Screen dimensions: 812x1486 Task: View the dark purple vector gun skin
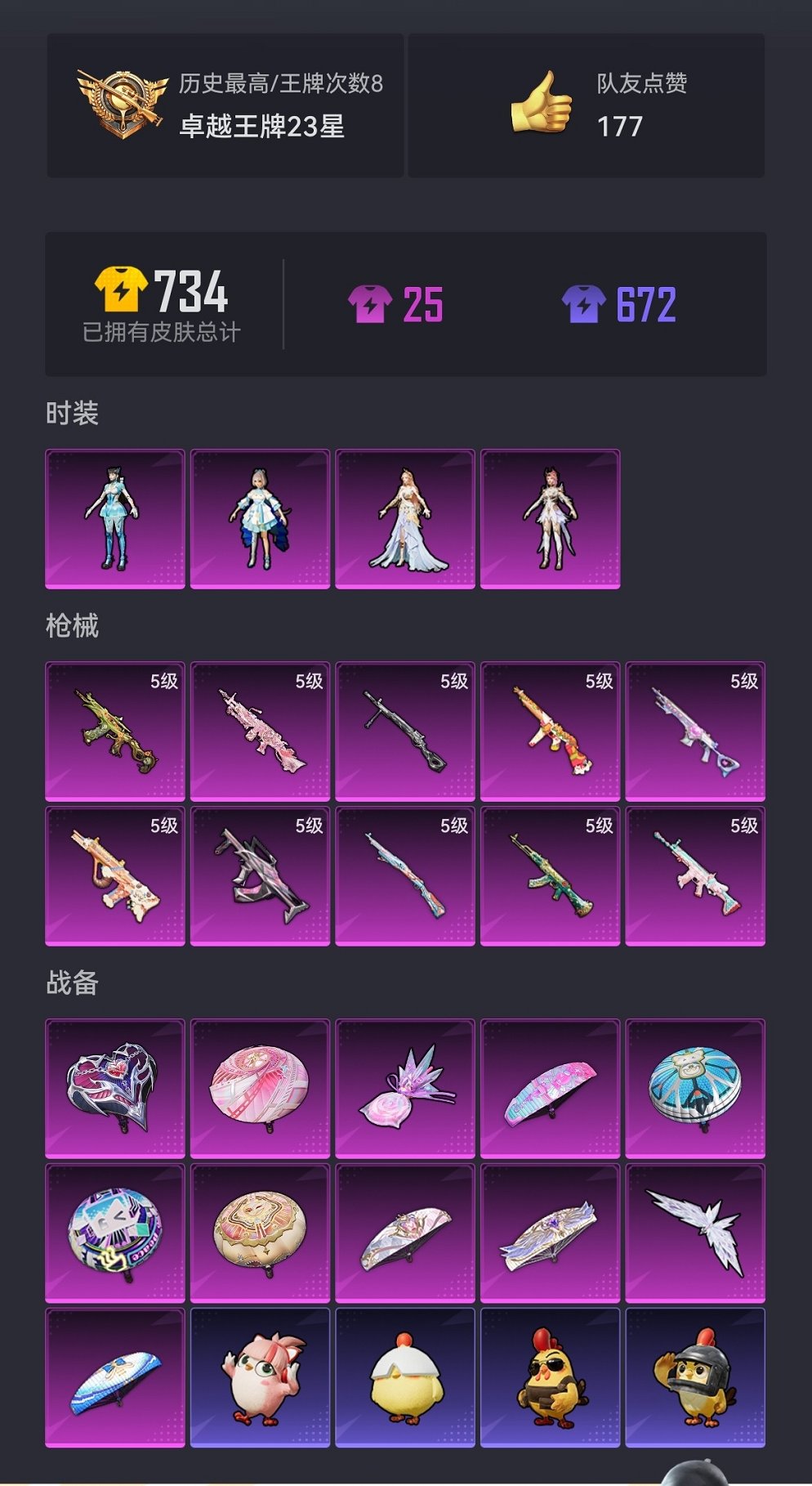pyautogui.click(x=260, y=875)
